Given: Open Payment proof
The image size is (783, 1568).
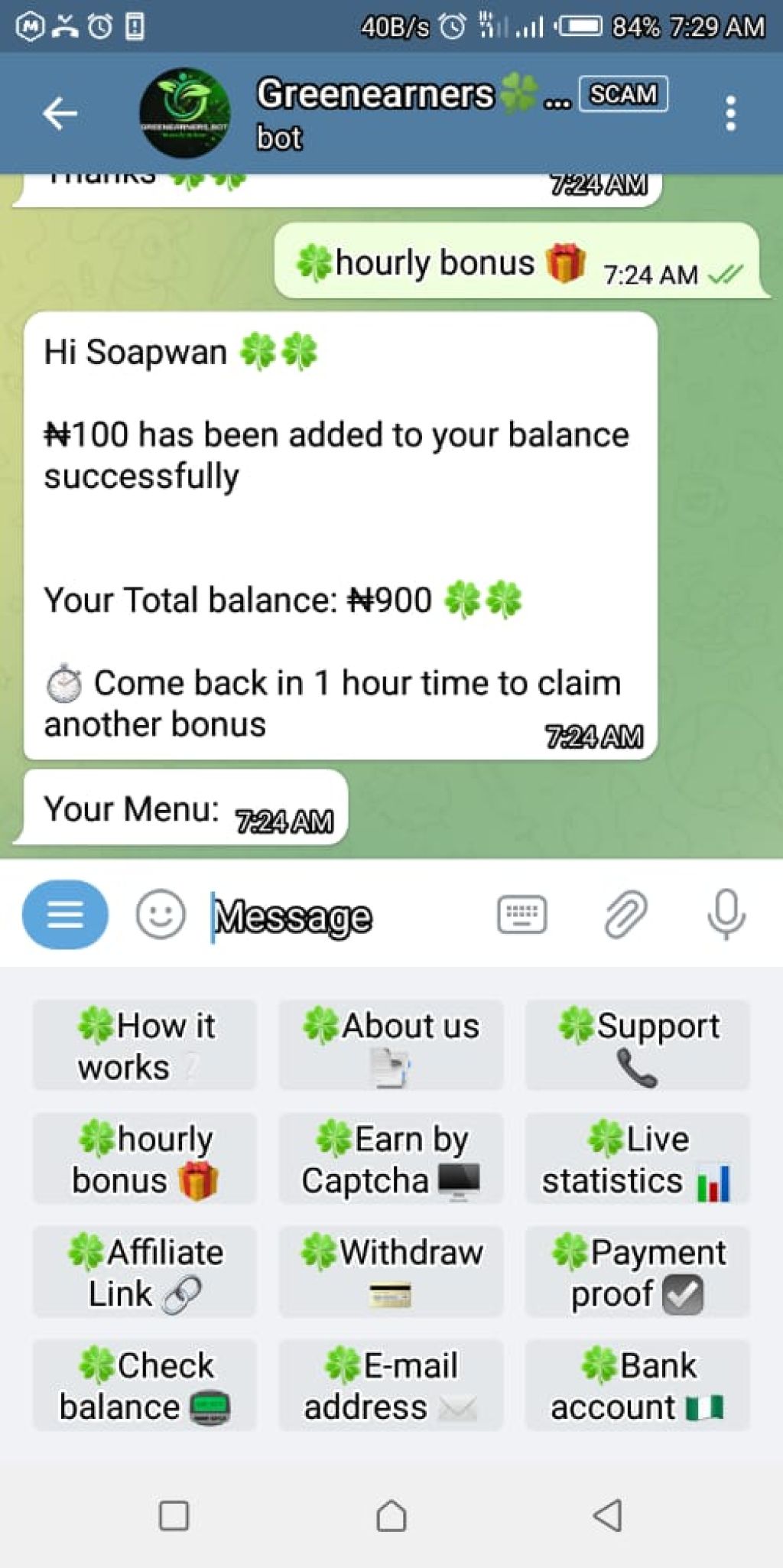Looking at the screenshot, I should (x=637, y=1271).
